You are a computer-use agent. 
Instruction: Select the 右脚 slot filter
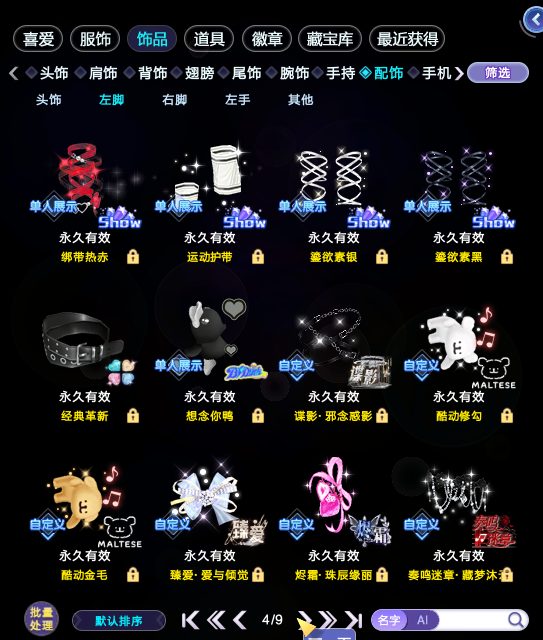click(174, 100)
